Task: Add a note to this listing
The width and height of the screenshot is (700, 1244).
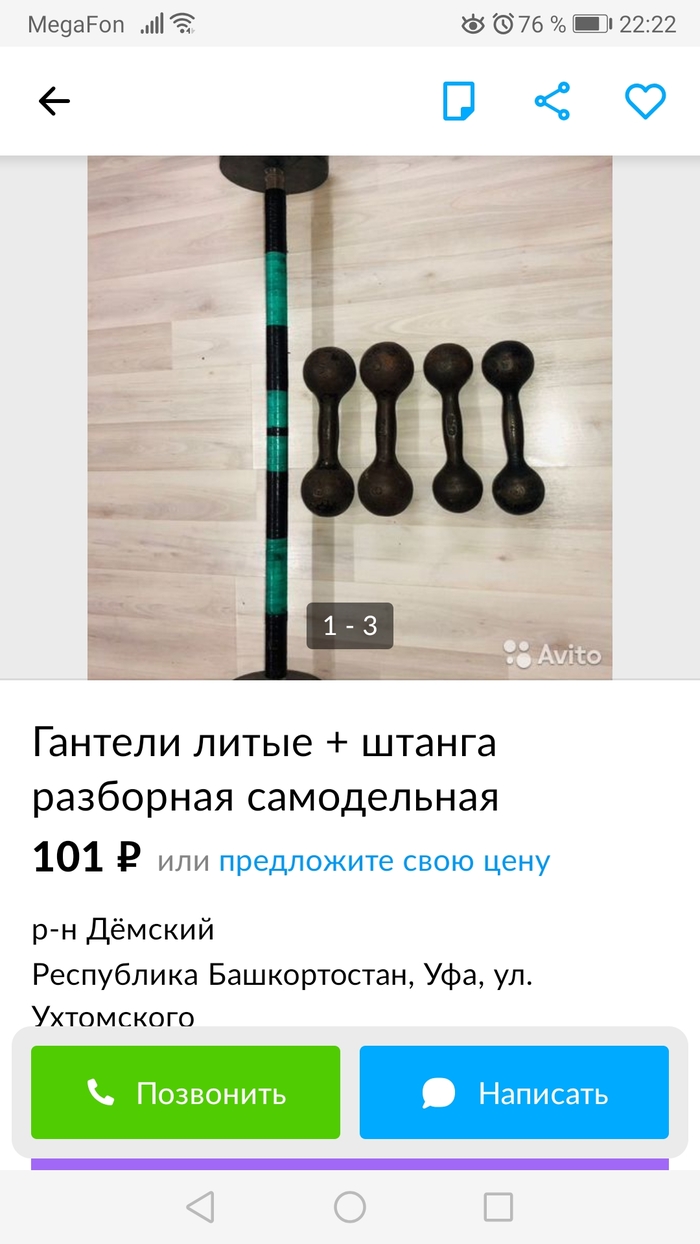Action: [x=458, y=101]
